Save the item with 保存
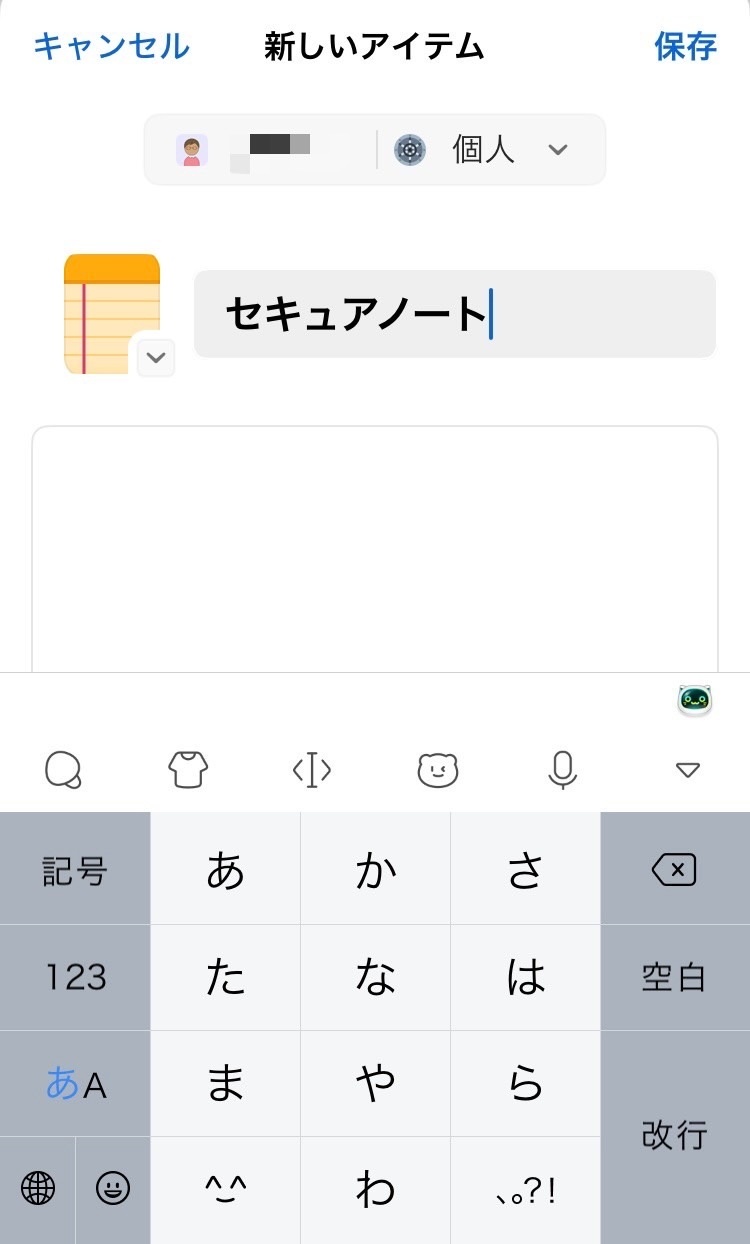 point(686,46)
